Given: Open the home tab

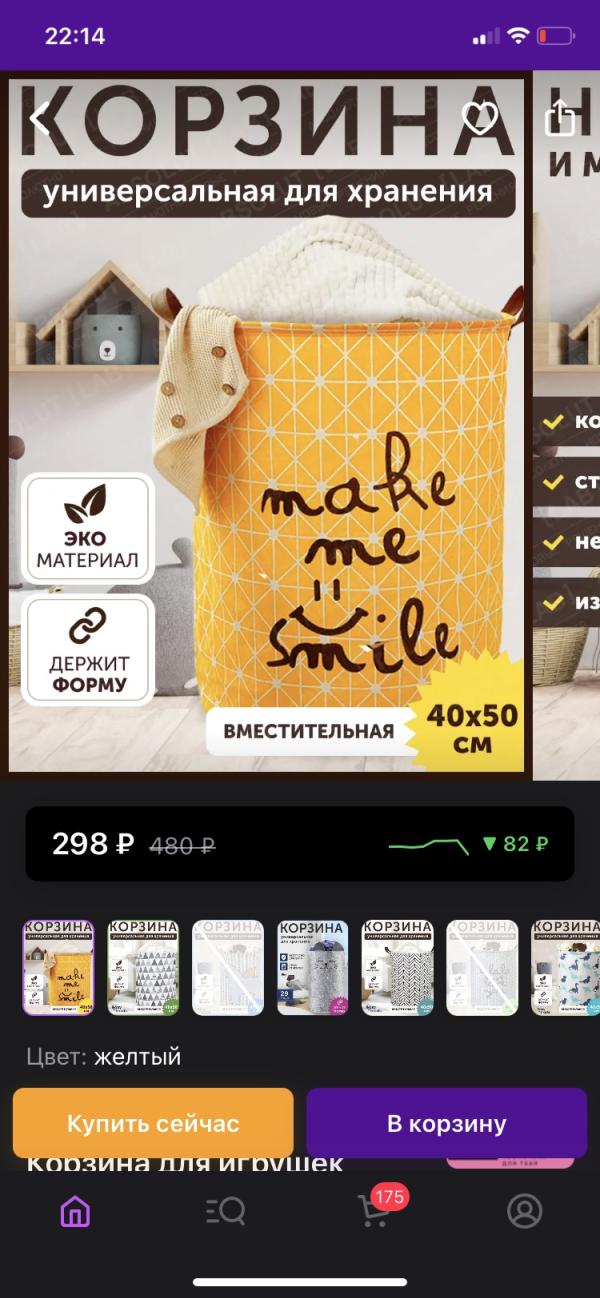Looking at the screenshot, I should pos(75,1211).
